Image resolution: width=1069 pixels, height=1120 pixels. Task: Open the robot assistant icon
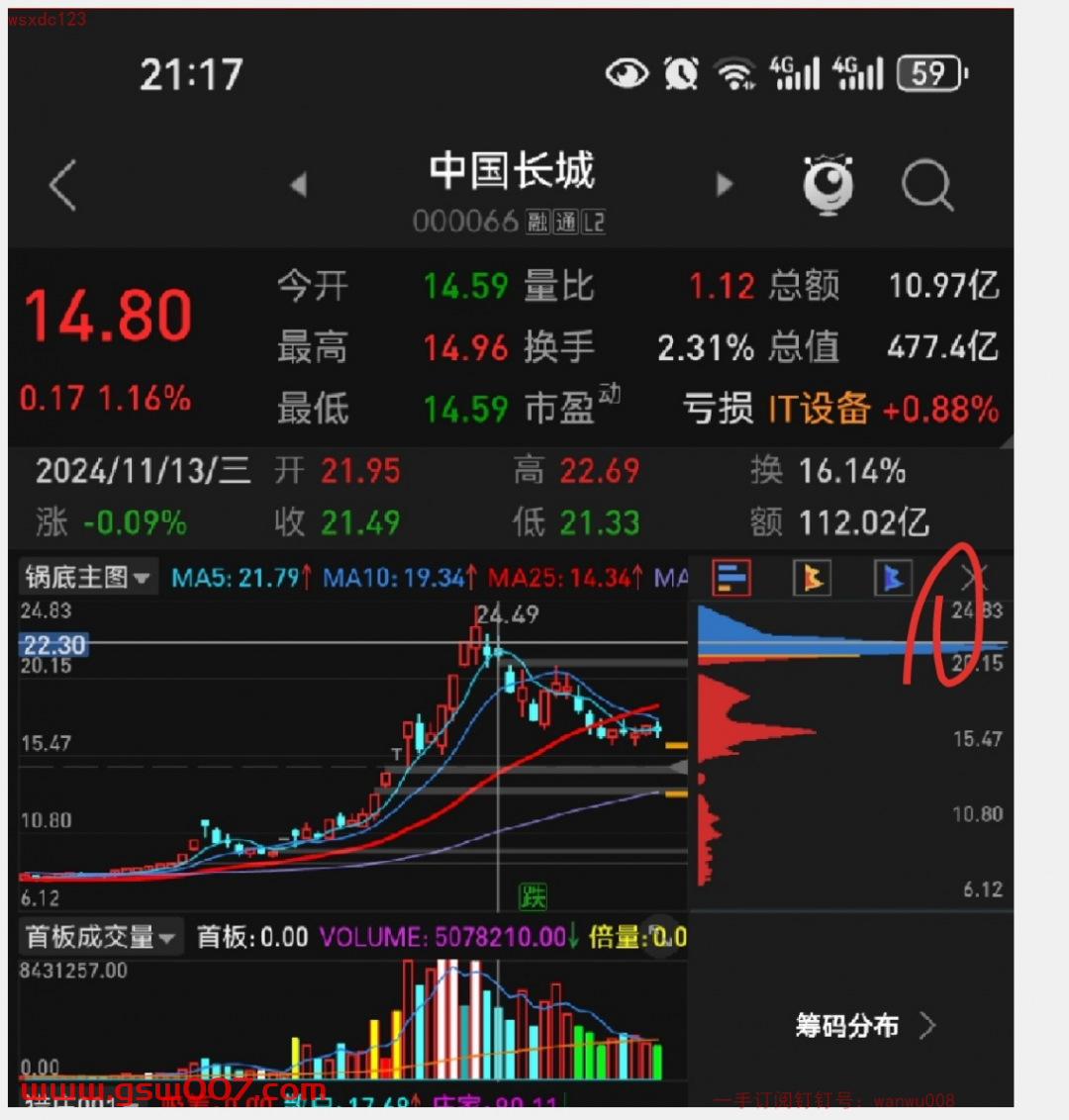click(x=827, y=185)
